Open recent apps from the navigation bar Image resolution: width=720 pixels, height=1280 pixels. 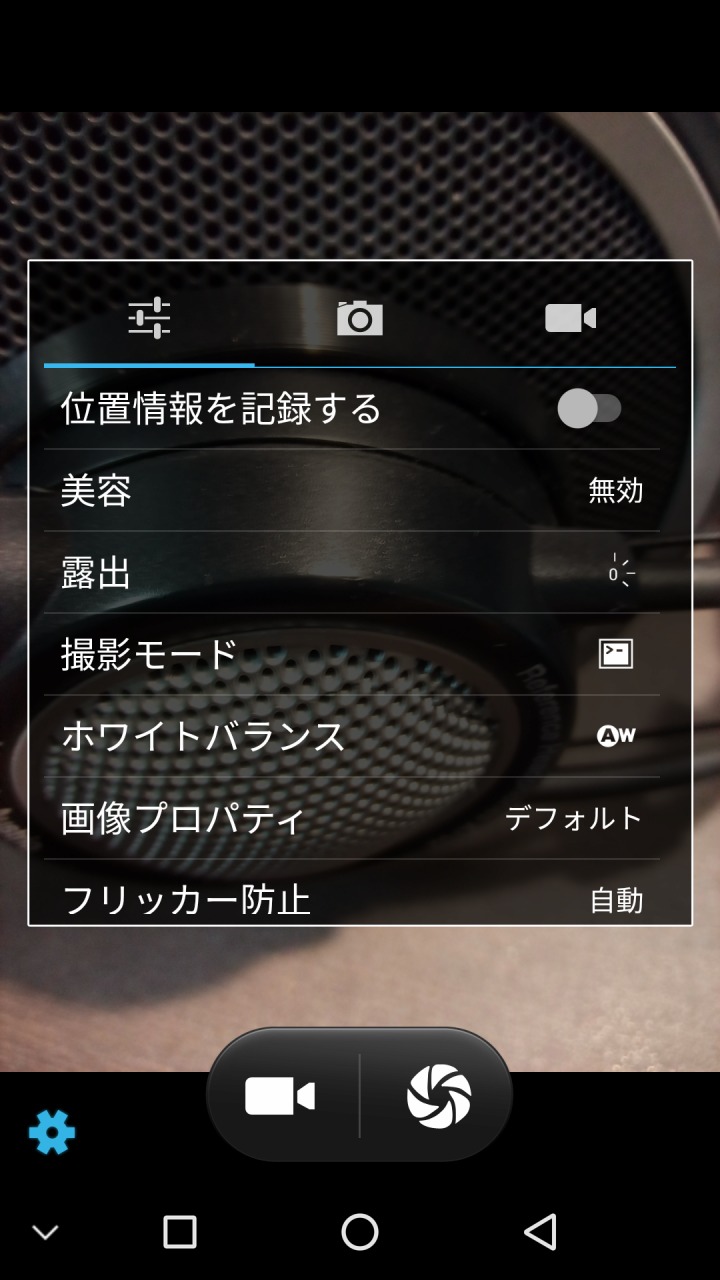click(x=180, y=1232)
